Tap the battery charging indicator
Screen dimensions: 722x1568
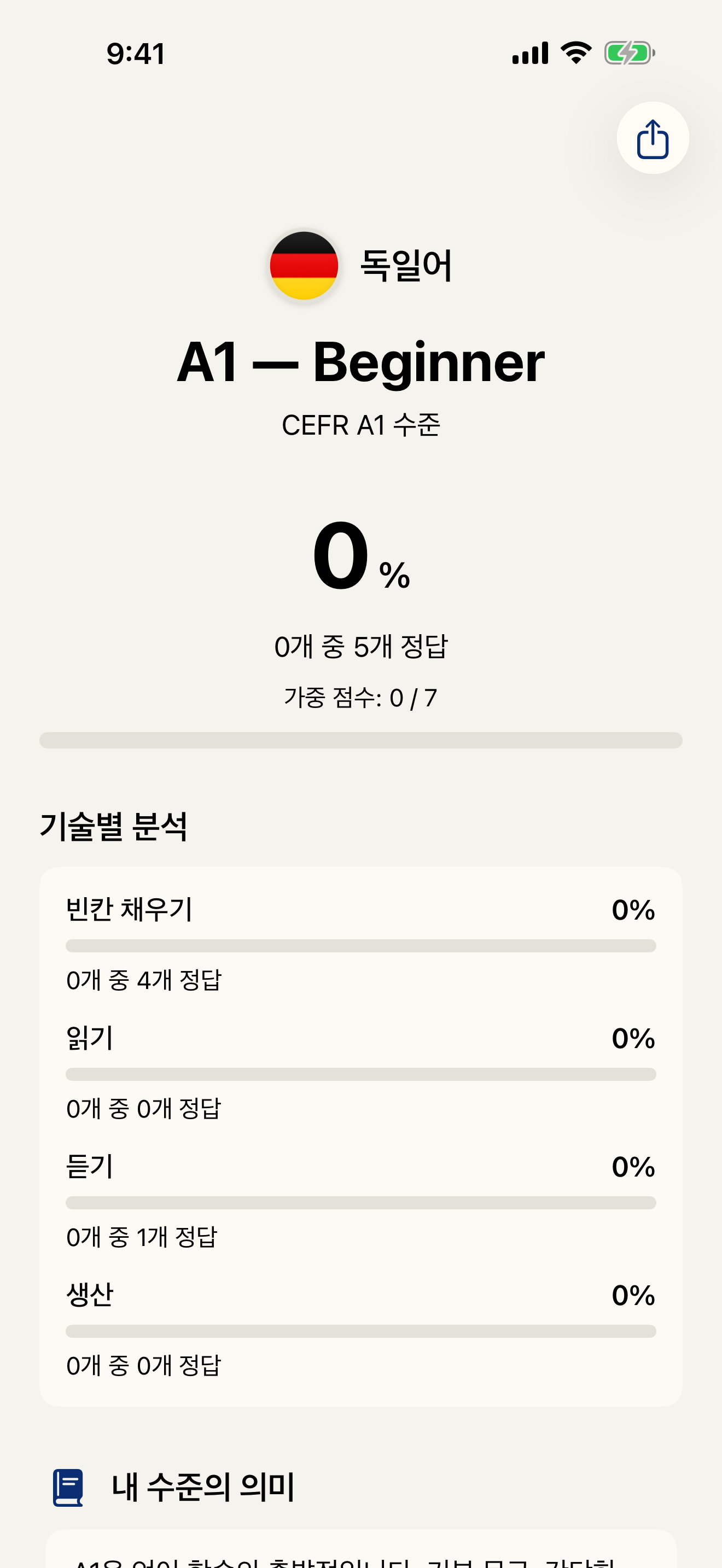pos(627,53)
